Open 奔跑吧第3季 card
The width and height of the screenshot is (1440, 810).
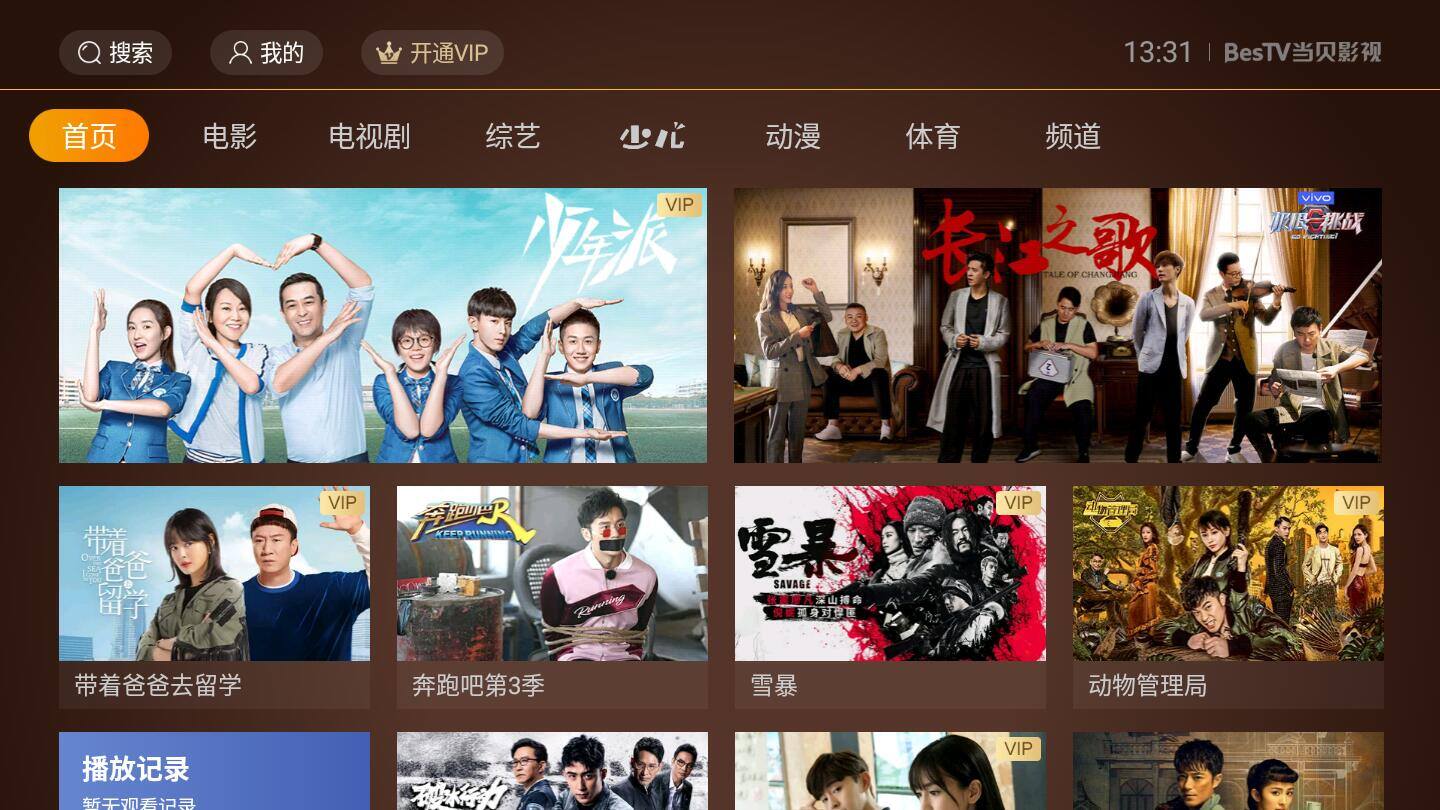pos(552,596)
